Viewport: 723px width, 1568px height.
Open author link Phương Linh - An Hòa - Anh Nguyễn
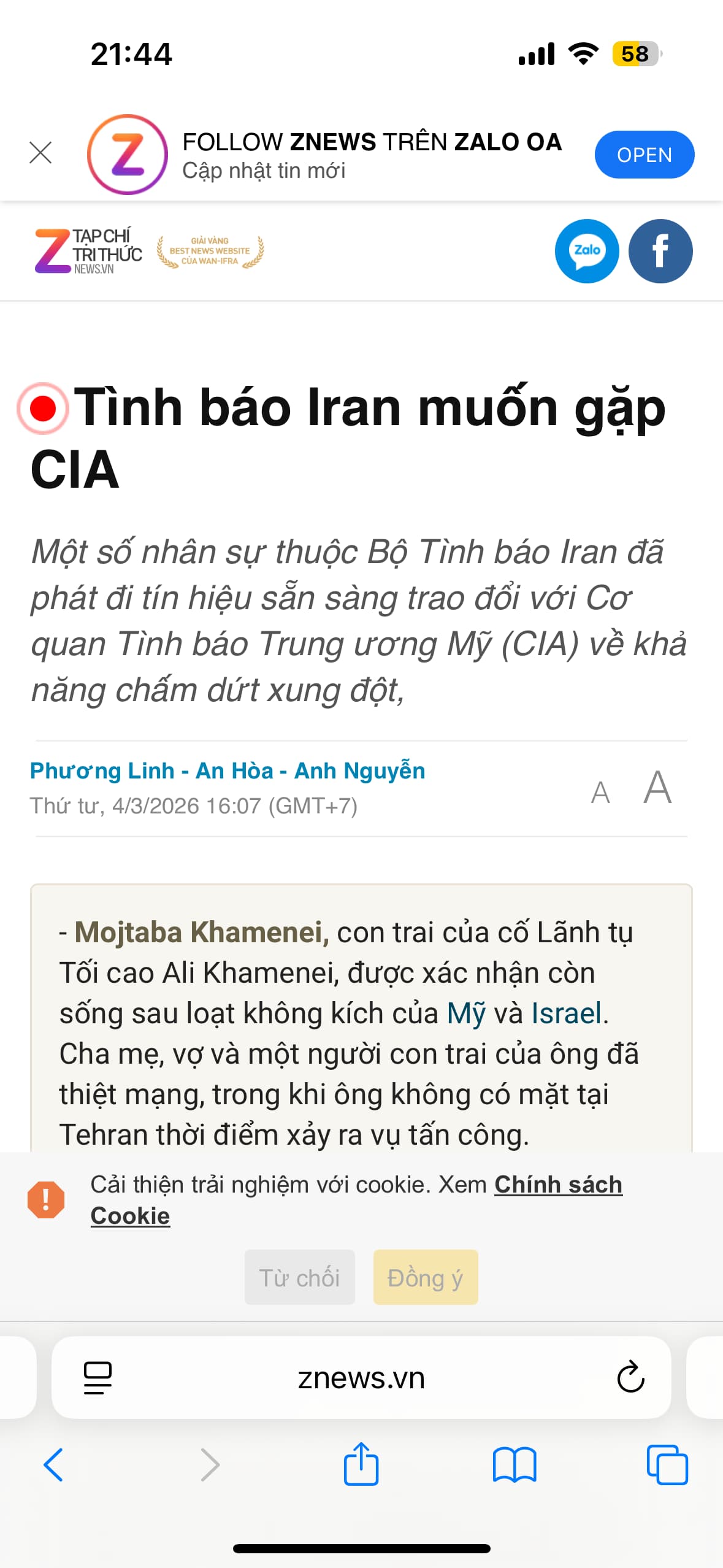pyautogui.click(x=228, y=771)
